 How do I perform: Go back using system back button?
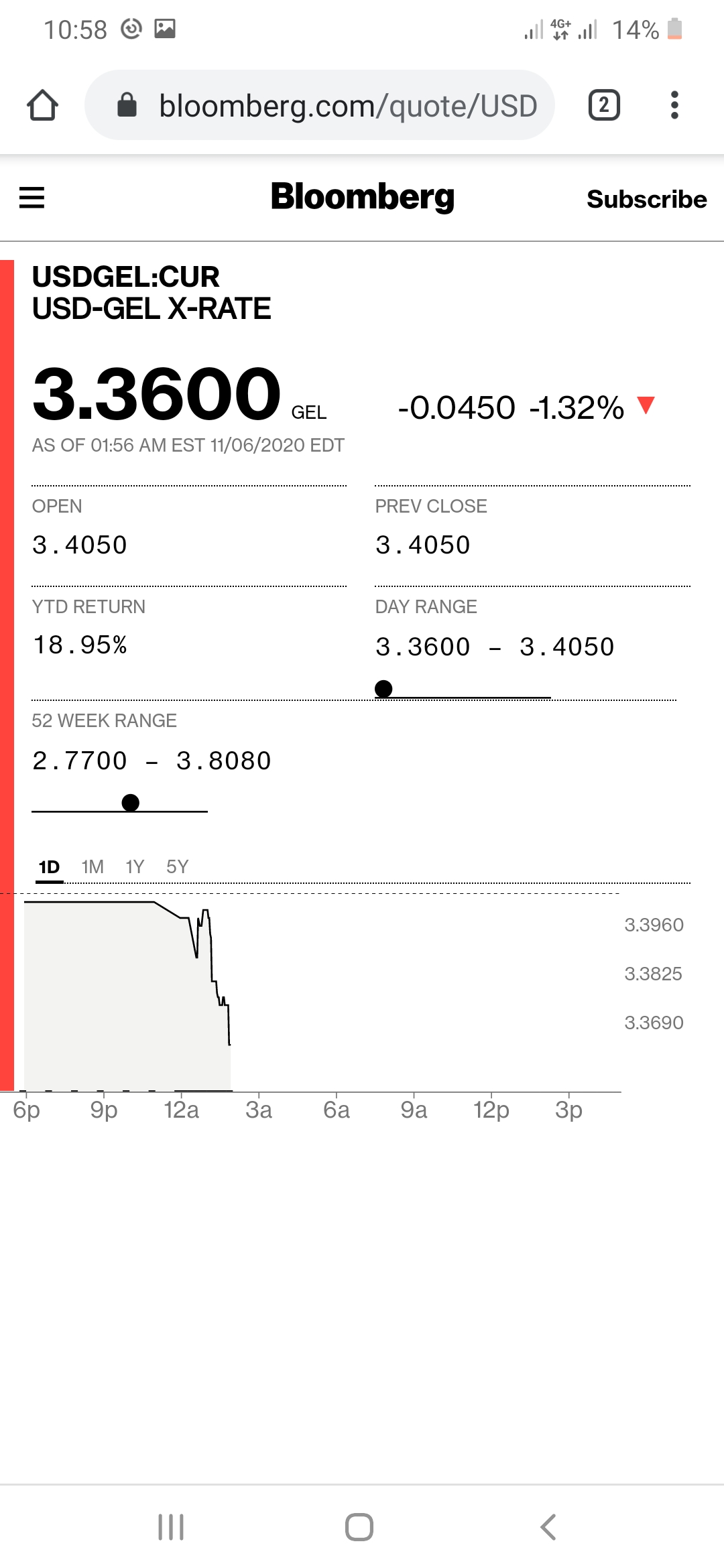[548, 1527]
